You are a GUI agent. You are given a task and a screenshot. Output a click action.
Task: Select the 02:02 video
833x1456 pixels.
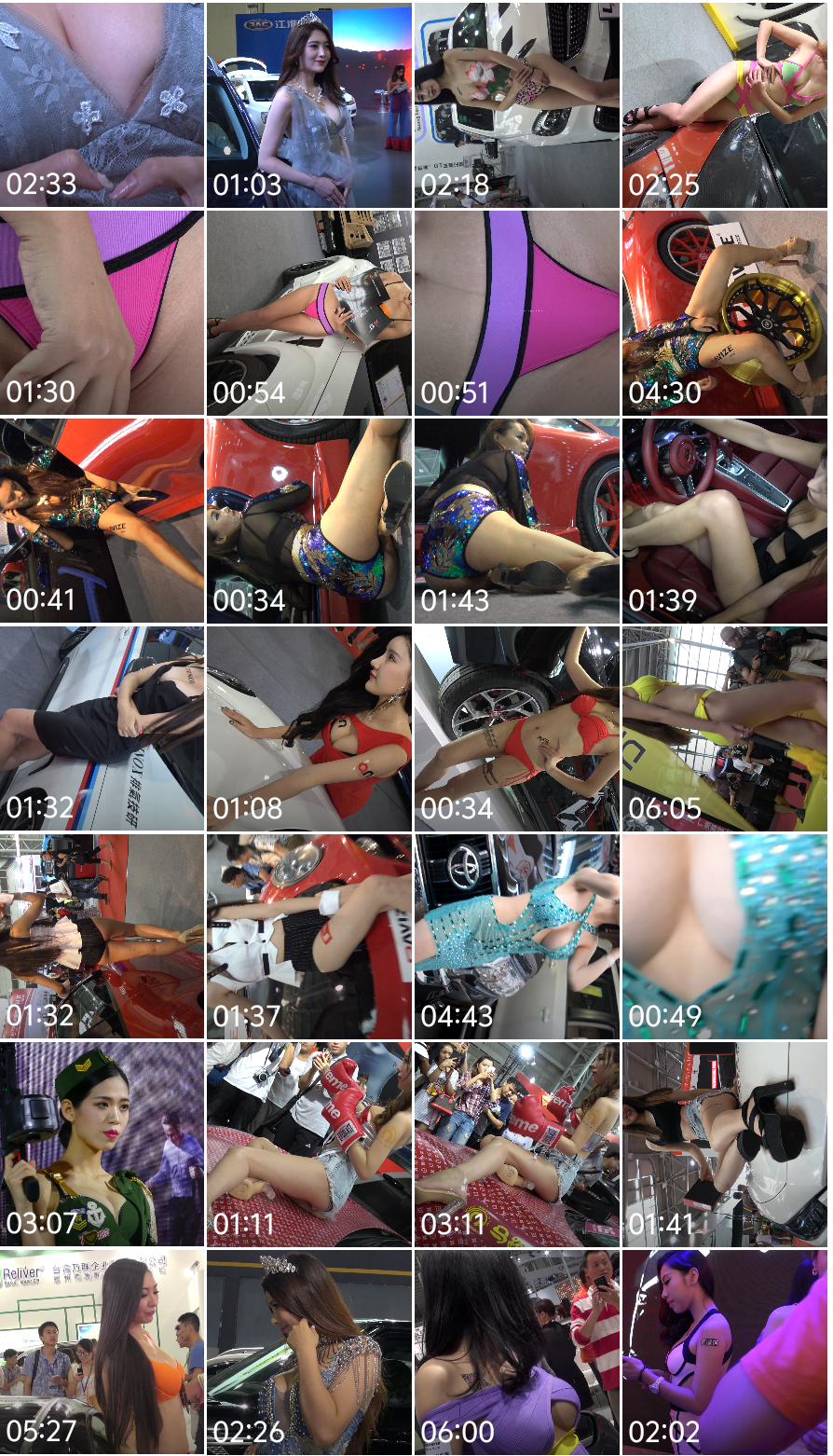coord(724,1352)
